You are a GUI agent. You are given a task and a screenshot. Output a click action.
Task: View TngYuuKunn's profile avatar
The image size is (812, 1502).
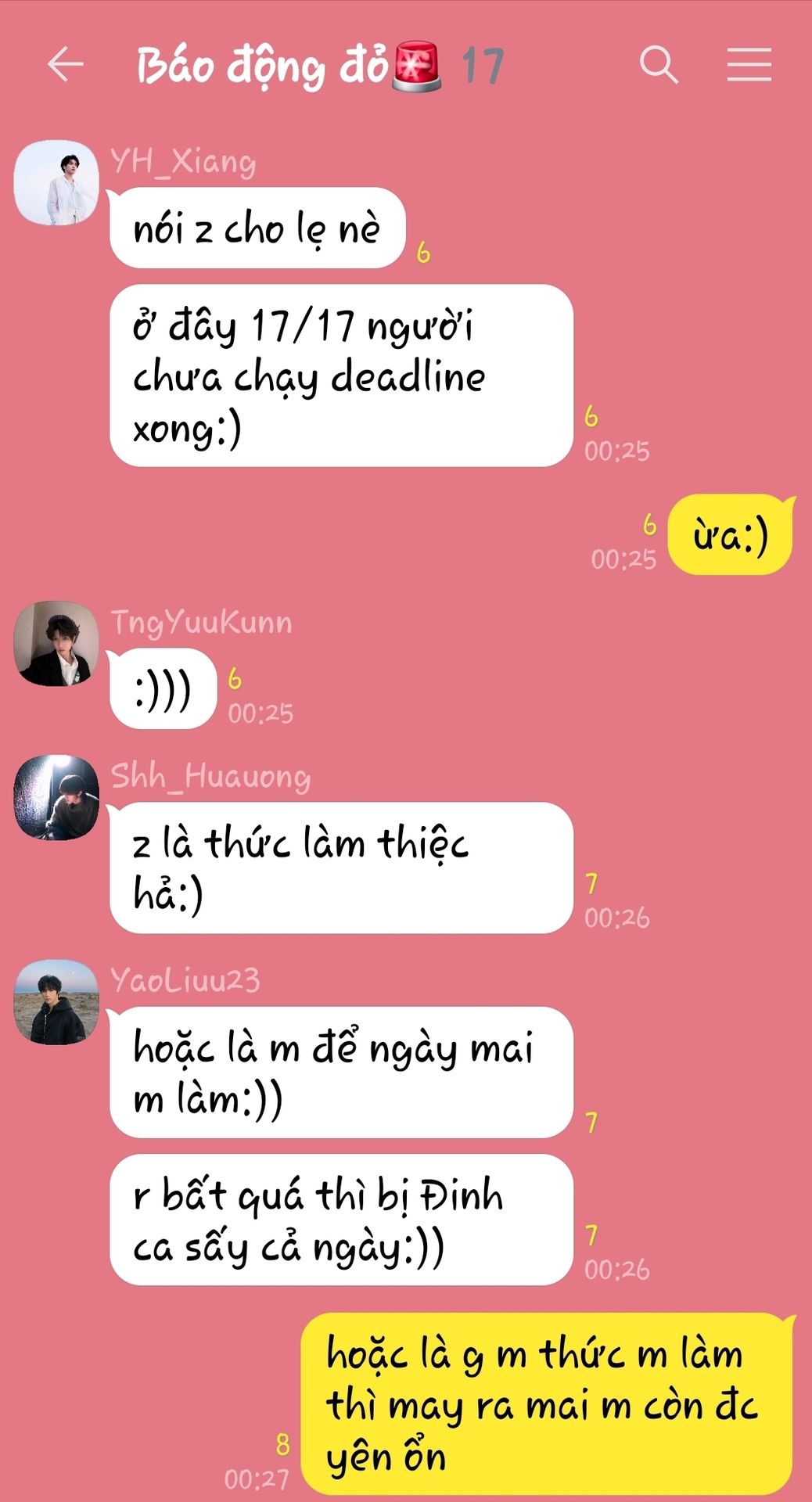(56, 643)
